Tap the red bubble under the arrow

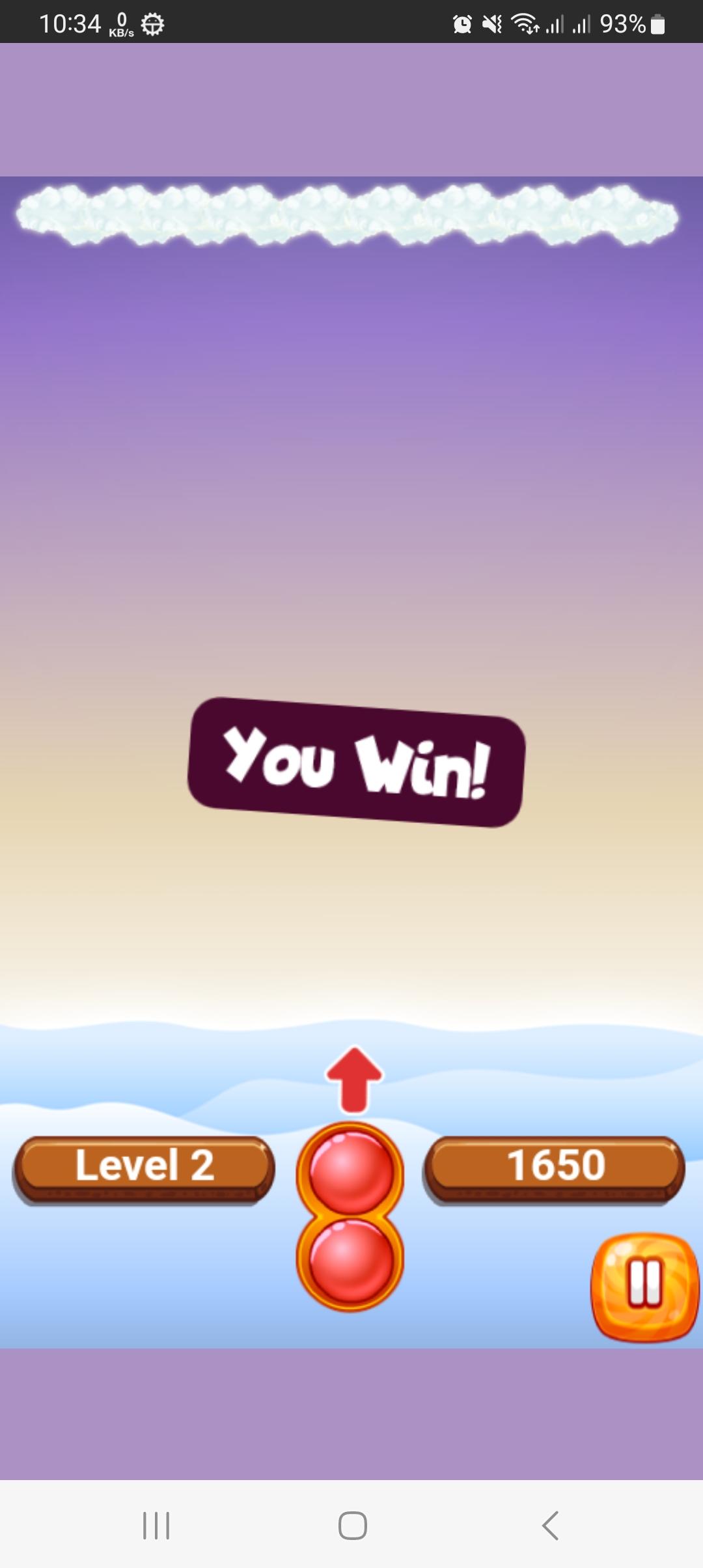(351, 1171)
